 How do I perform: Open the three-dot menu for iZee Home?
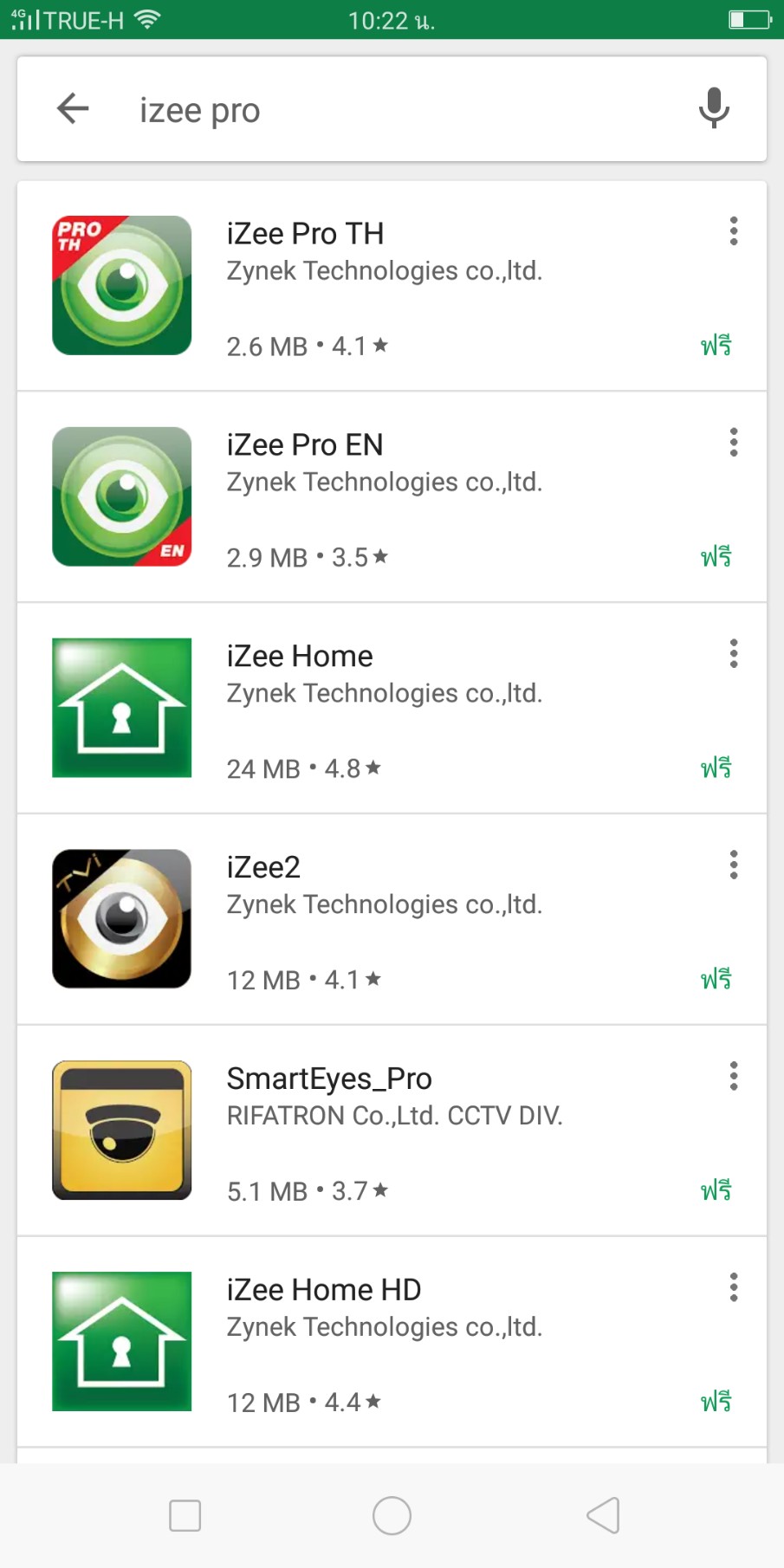pos(733,654)
